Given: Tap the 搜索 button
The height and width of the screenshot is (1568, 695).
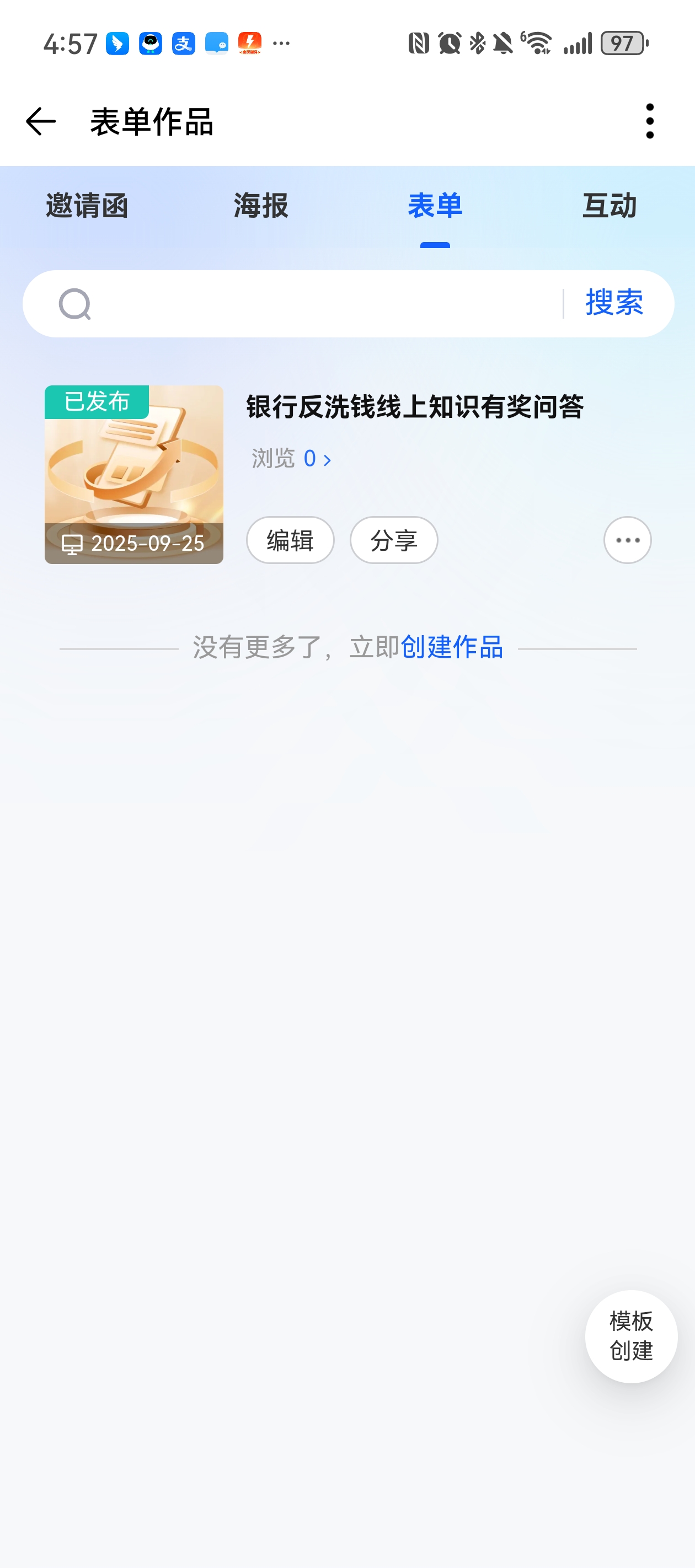Looking at the screenshot, I should [614, 303].
